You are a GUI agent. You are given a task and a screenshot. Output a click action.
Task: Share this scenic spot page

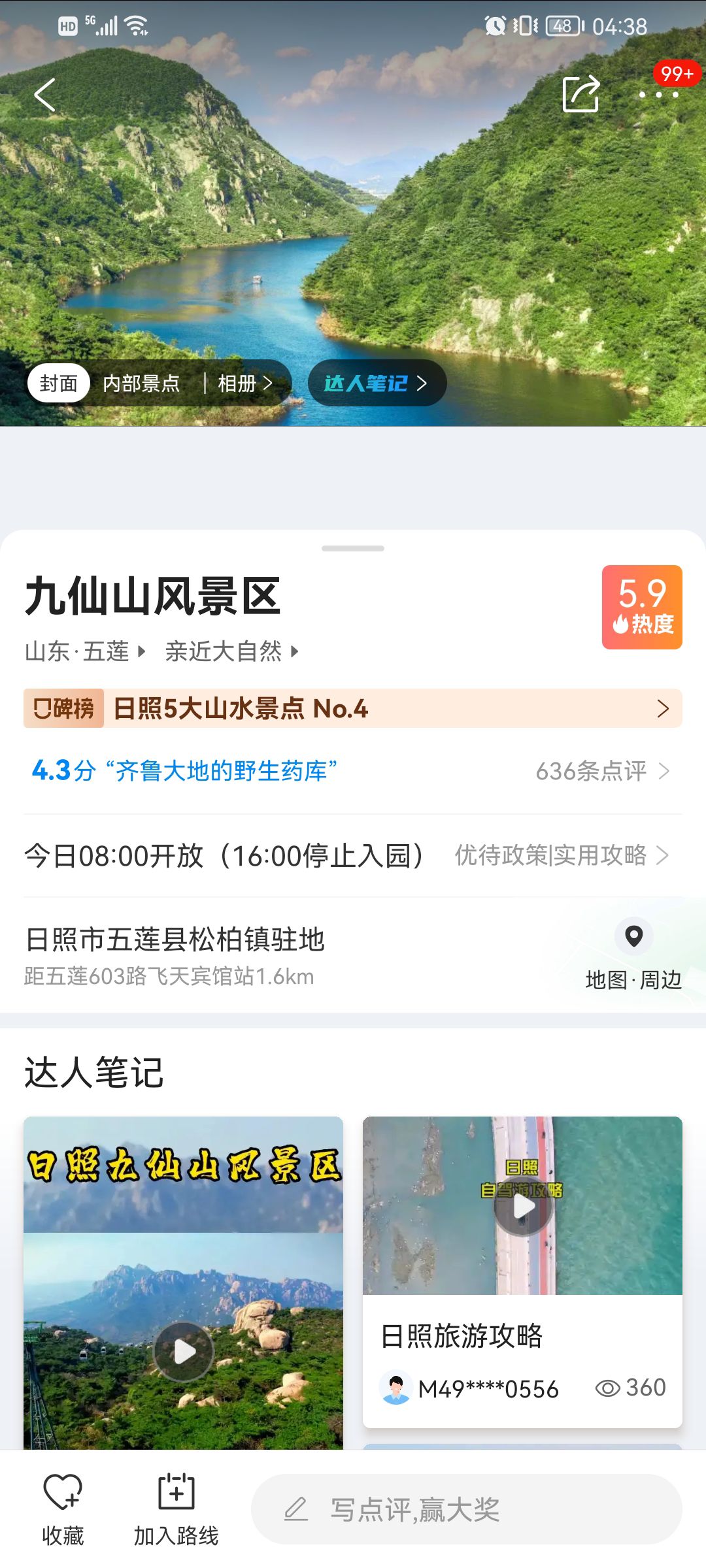(581, 94)
